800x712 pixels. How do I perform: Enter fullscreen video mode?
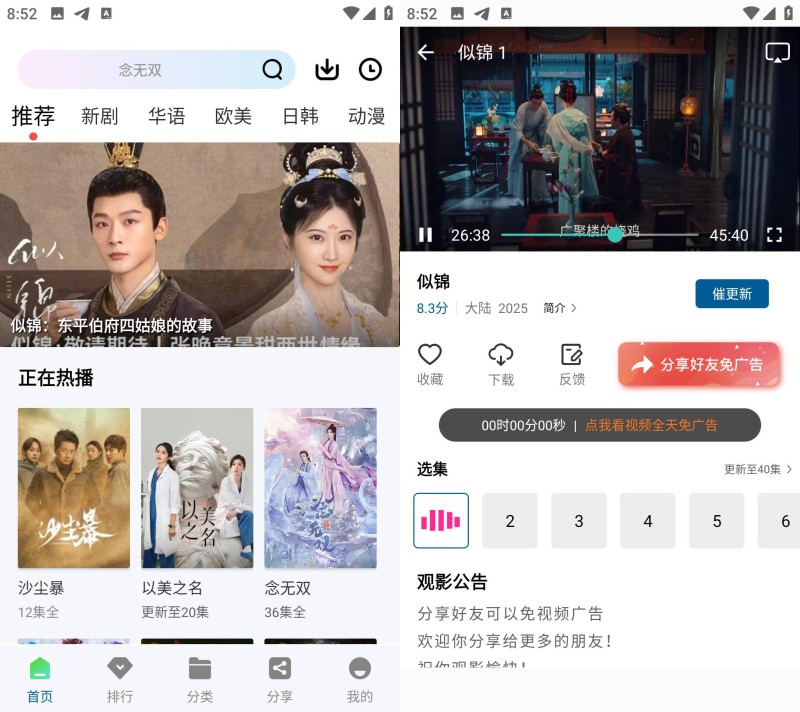point(773,235)
